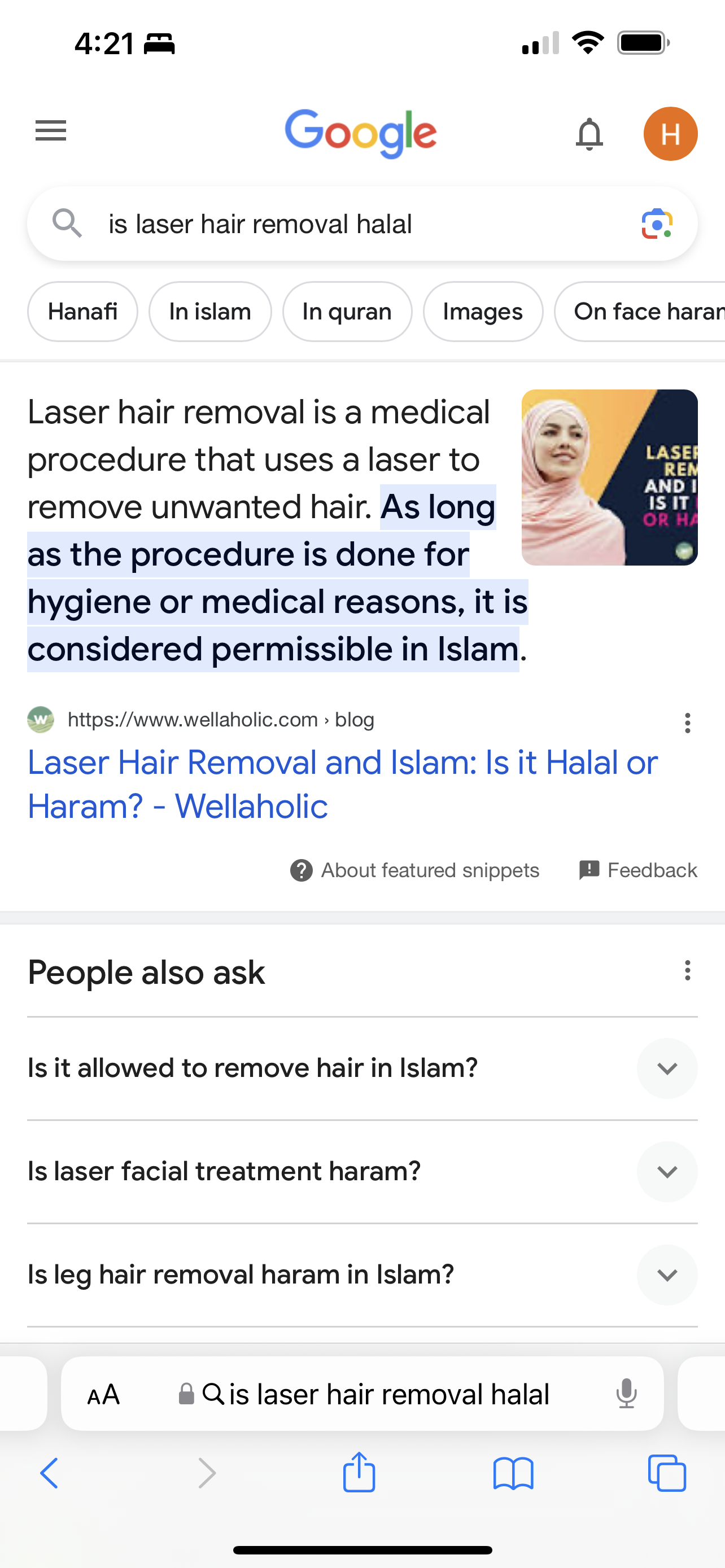The width and height of the screenshot is (725, 1568).
Task: Open the account profile avatar
Action: click(670, 134)
